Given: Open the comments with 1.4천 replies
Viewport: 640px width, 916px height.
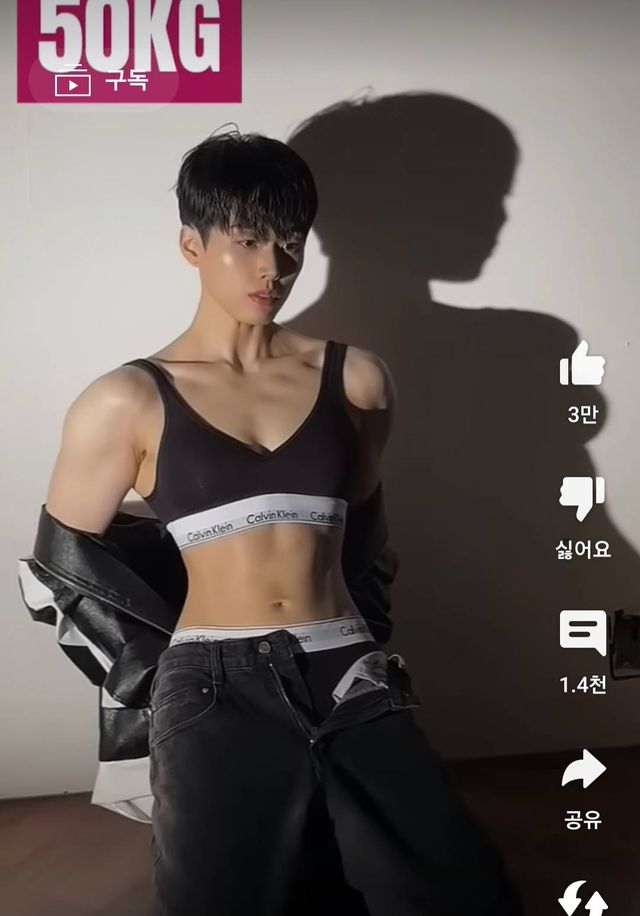Looking at the screenshot, I should pos(582,633).
